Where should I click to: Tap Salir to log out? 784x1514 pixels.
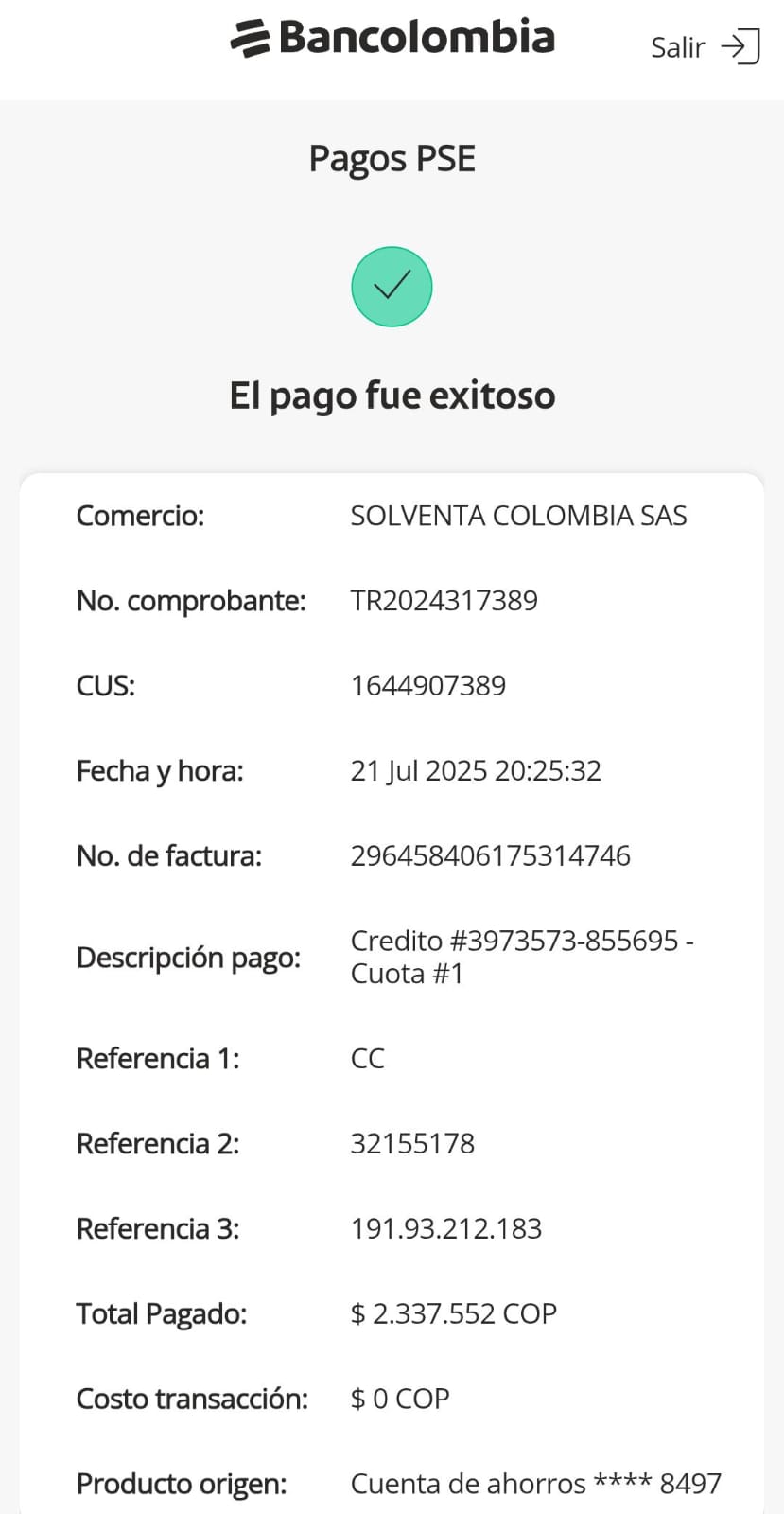click(705, 47)
